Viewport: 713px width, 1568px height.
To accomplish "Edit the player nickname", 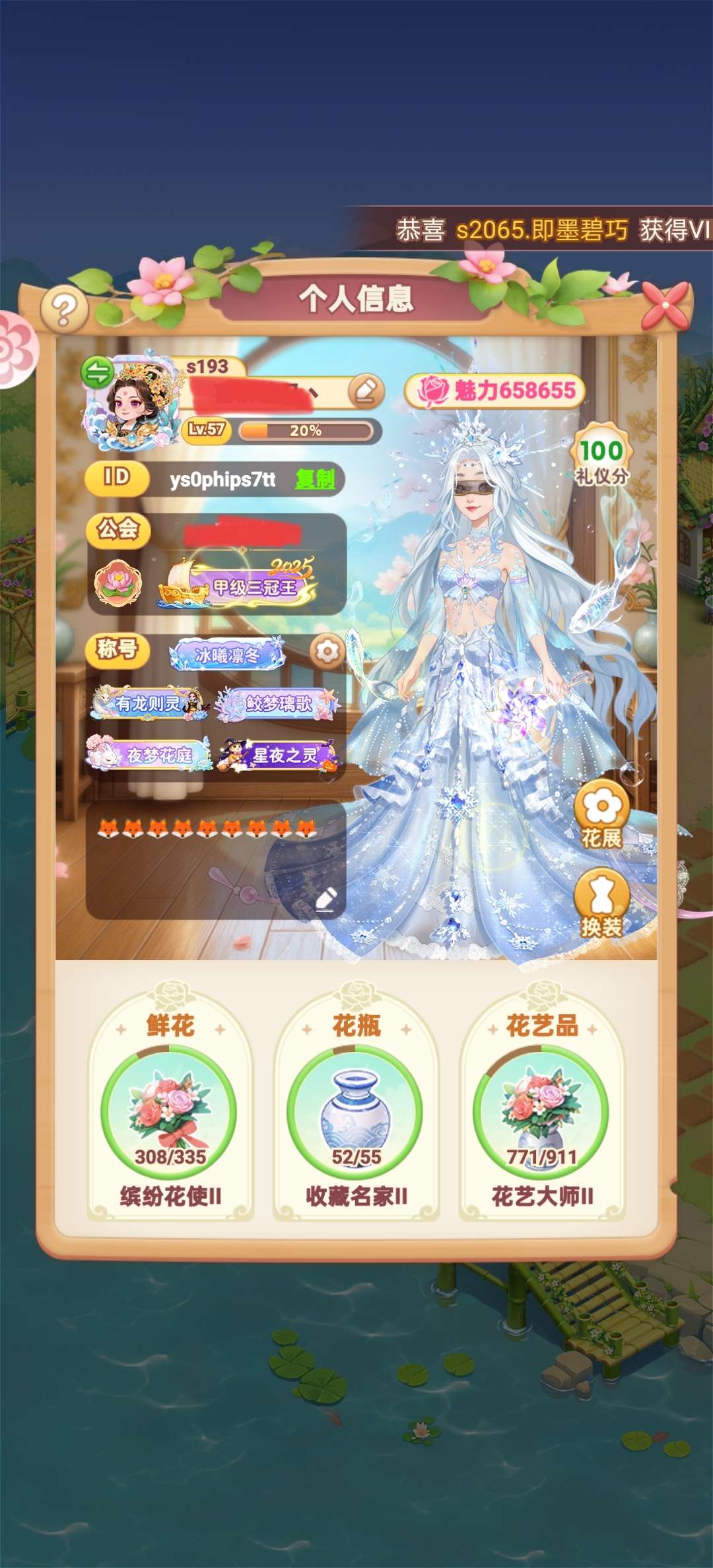I will [366, 391].
